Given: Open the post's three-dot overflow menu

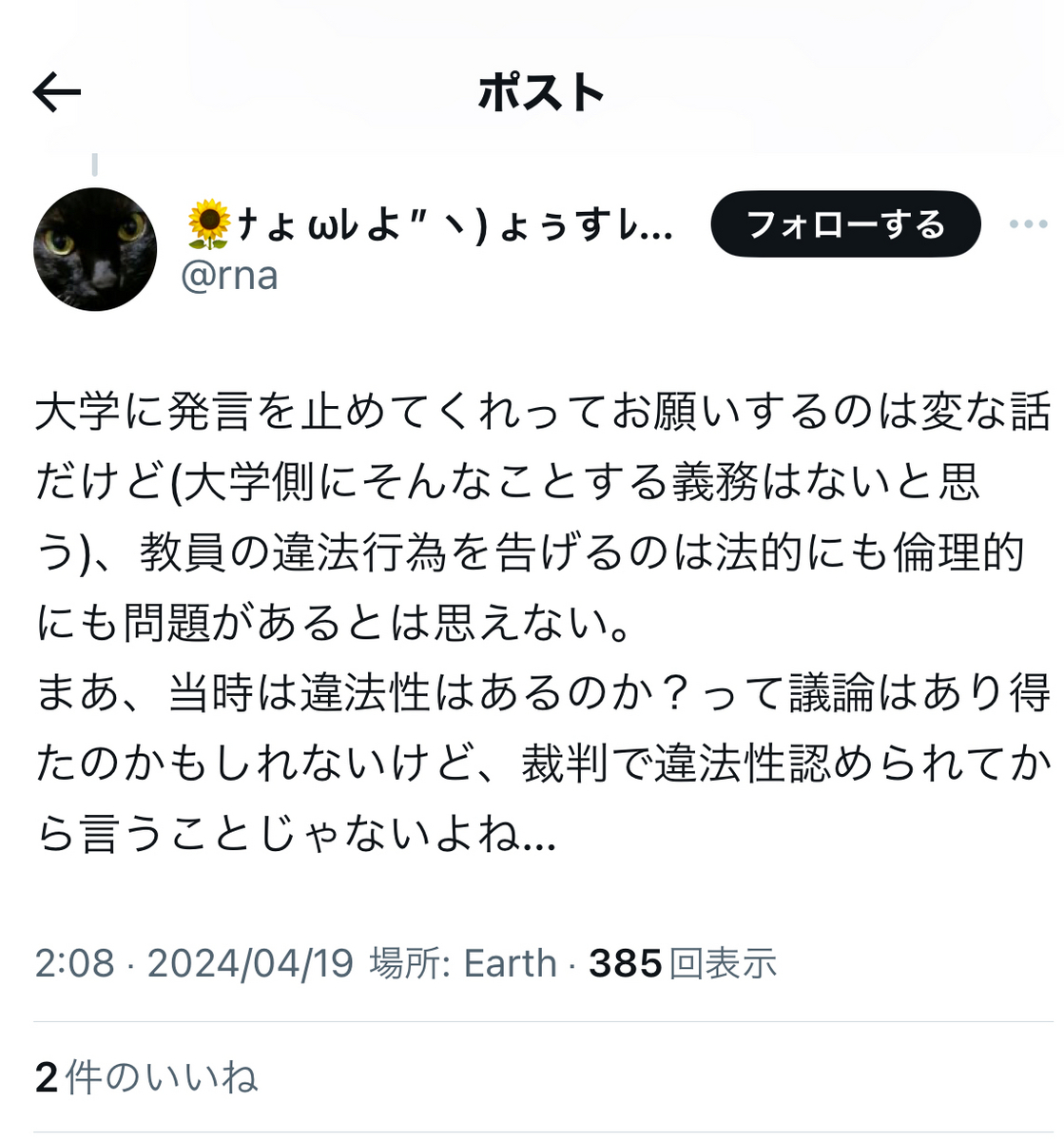Looking at the screenshot, I should point(1027,224).
